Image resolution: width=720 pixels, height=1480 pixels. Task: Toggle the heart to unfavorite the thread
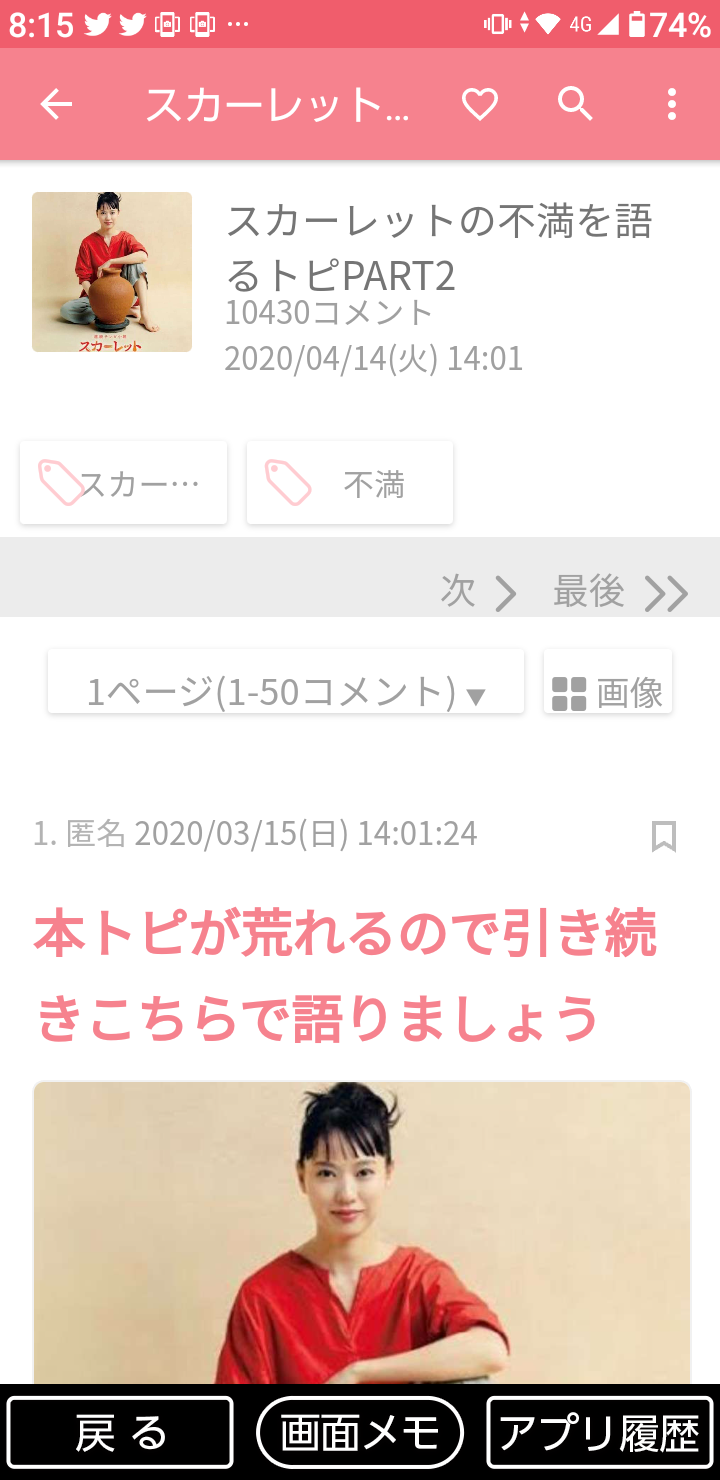(x=480, y=104)
